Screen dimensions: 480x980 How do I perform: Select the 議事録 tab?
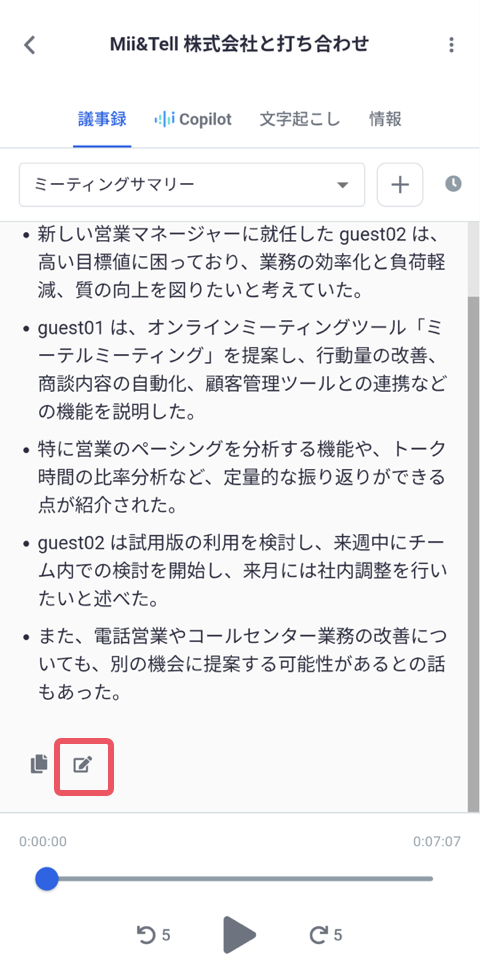pos(102,119)
